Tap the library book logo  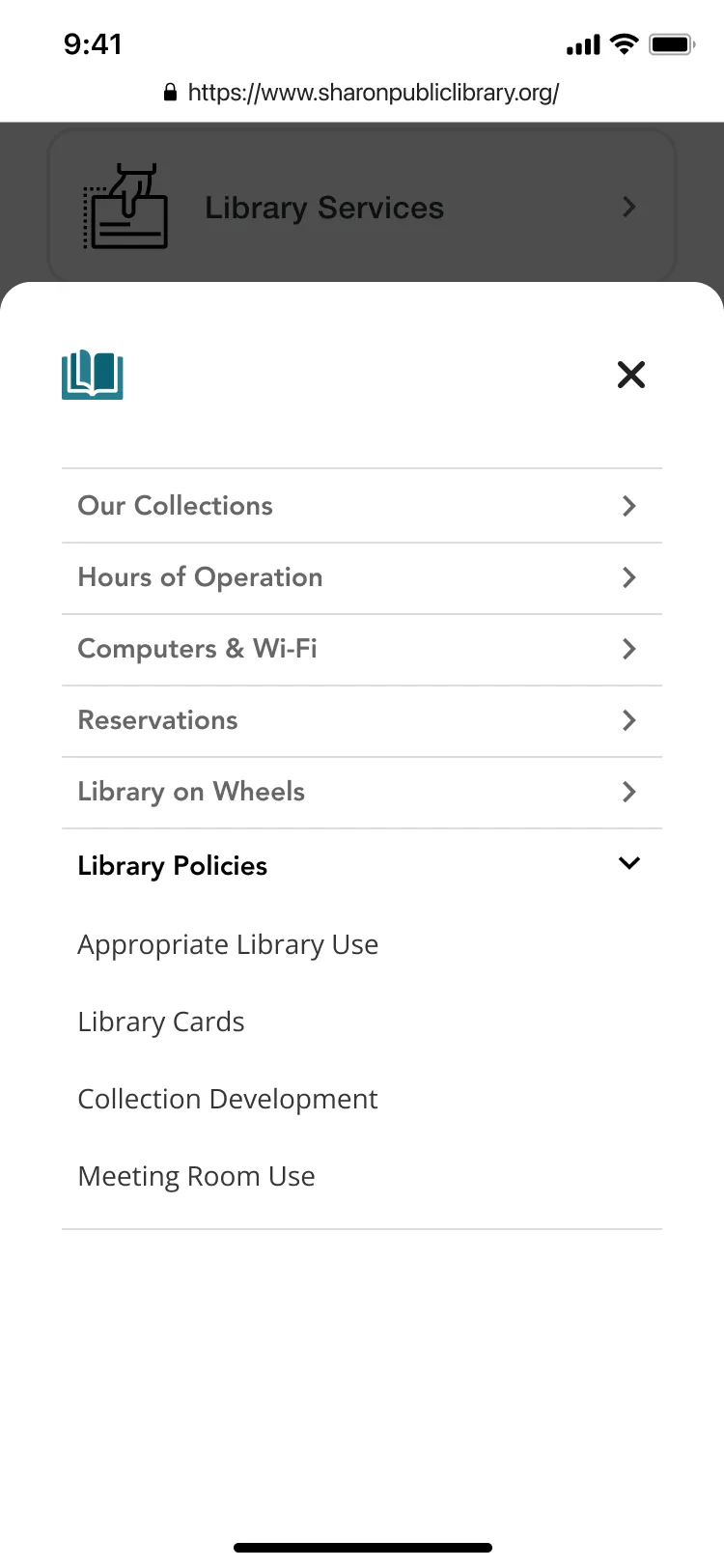pos(93,375)
